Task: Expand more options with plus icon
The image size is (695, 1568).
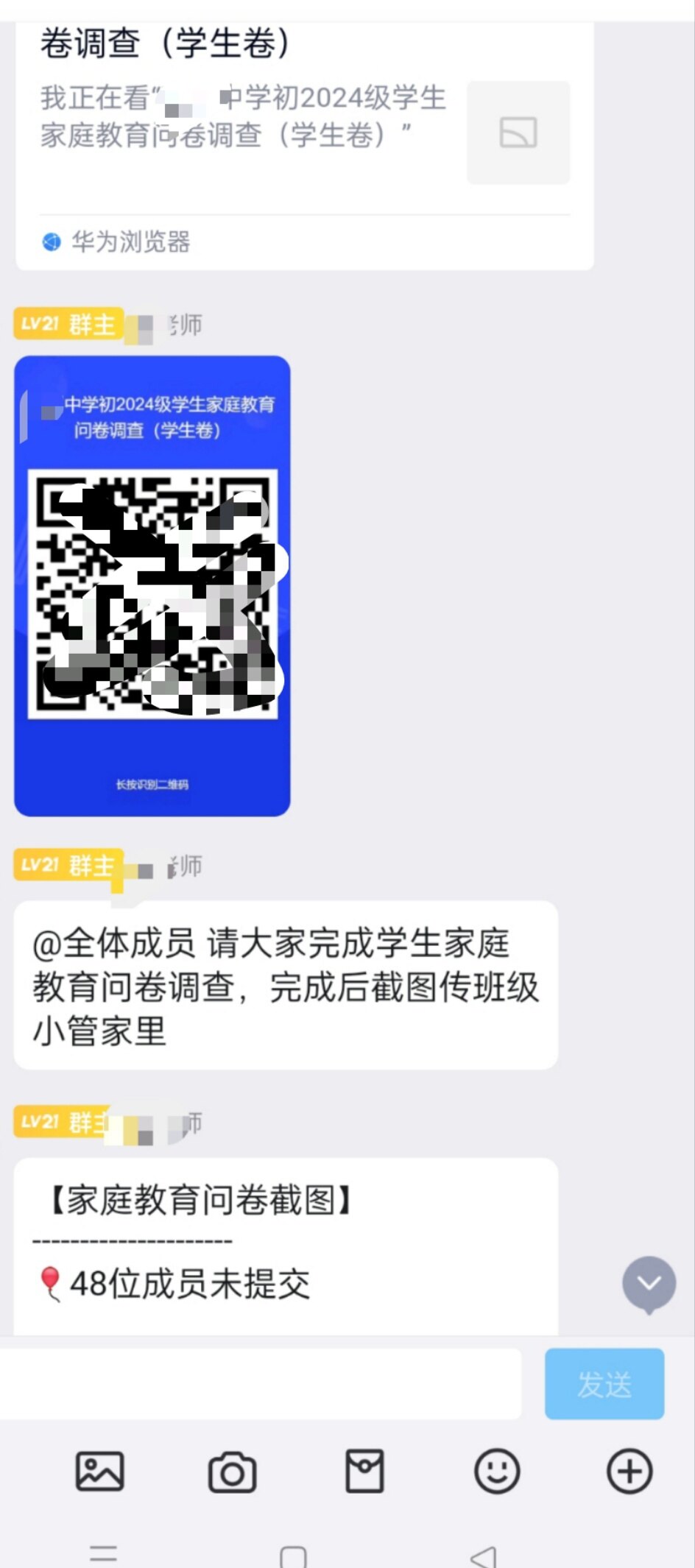Action: [x=629, y=1472]
